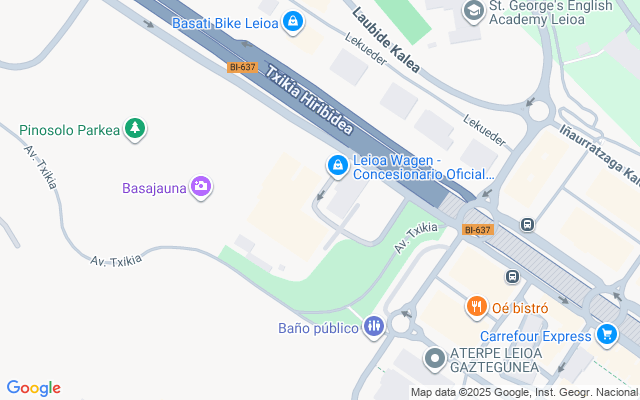Select St. George's English Academy Leioa marker
Image resolution: width=640 pixels, height=400 pixels.
[473, 12]
